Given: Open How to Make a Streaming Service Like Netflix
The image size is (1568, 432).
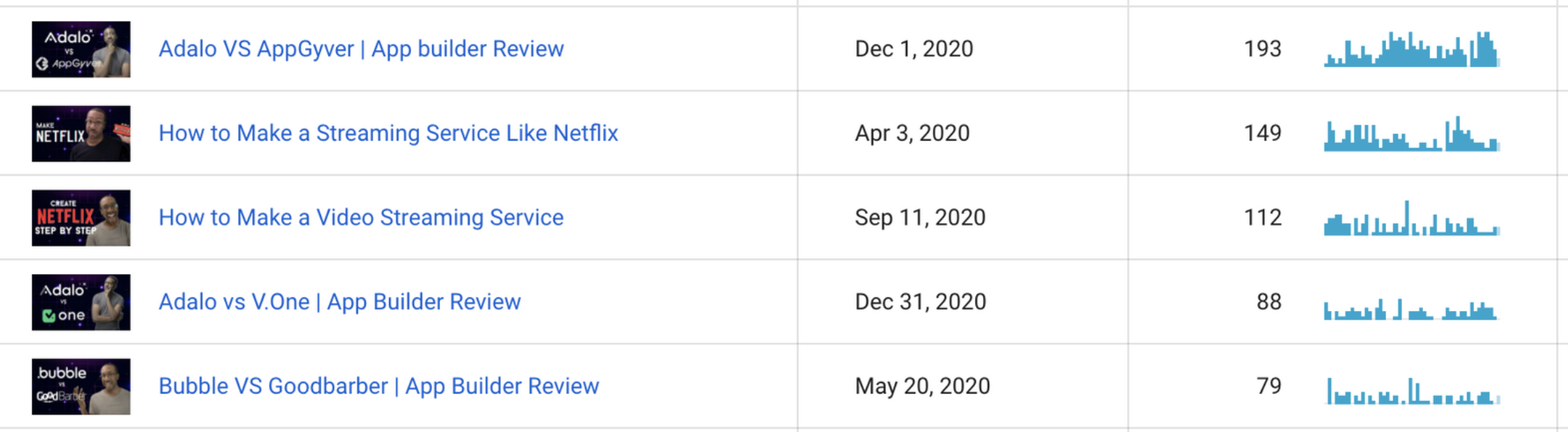Looking at the screenshot, I should click(x=388, y=133).
